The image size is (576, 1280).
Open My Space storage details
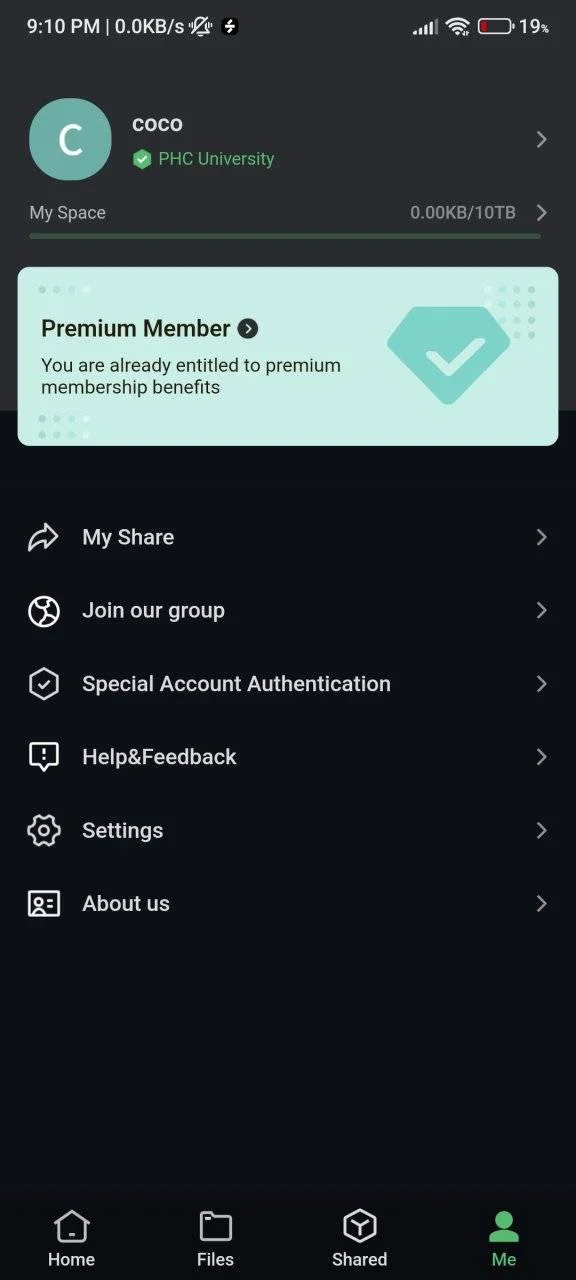(x=288, y=213)
